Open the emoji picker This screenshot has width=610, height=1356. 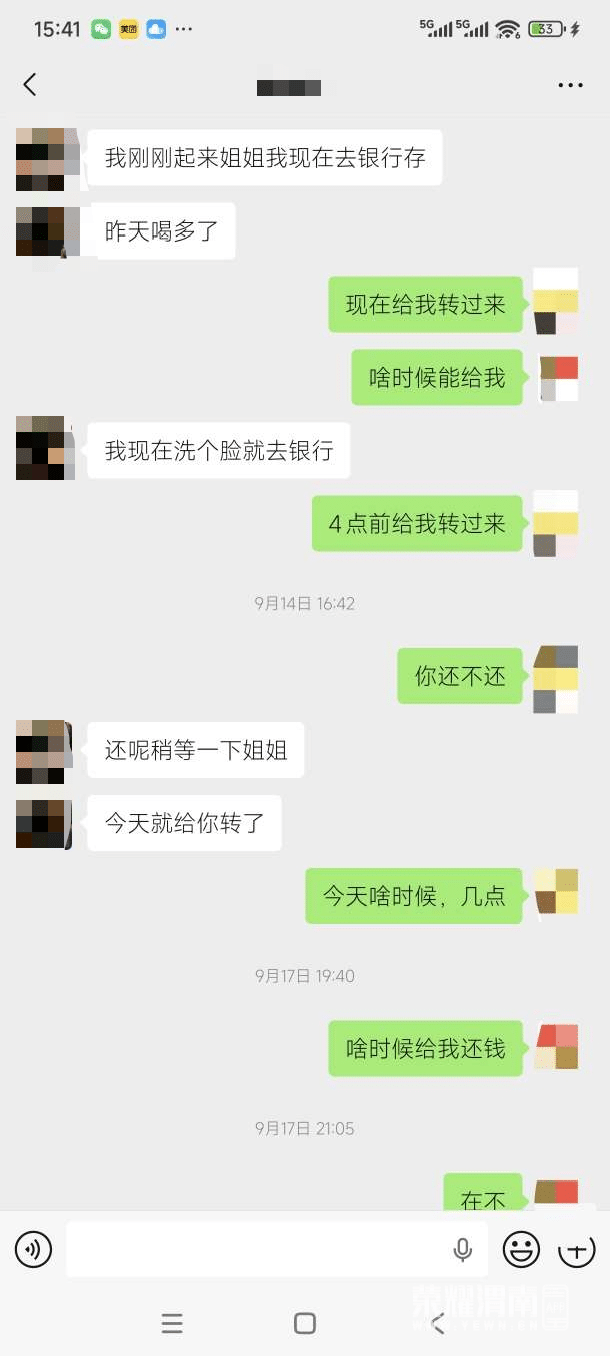(x=520, y=1248)
